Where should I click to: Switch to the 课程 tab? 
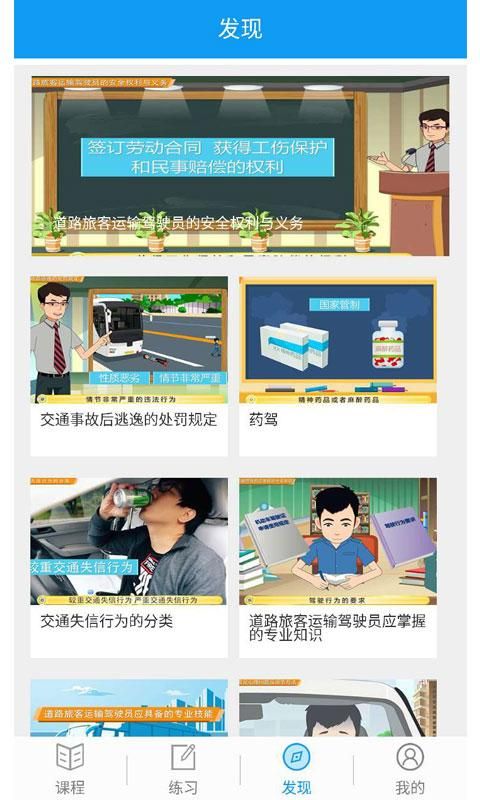pos(70,769)
